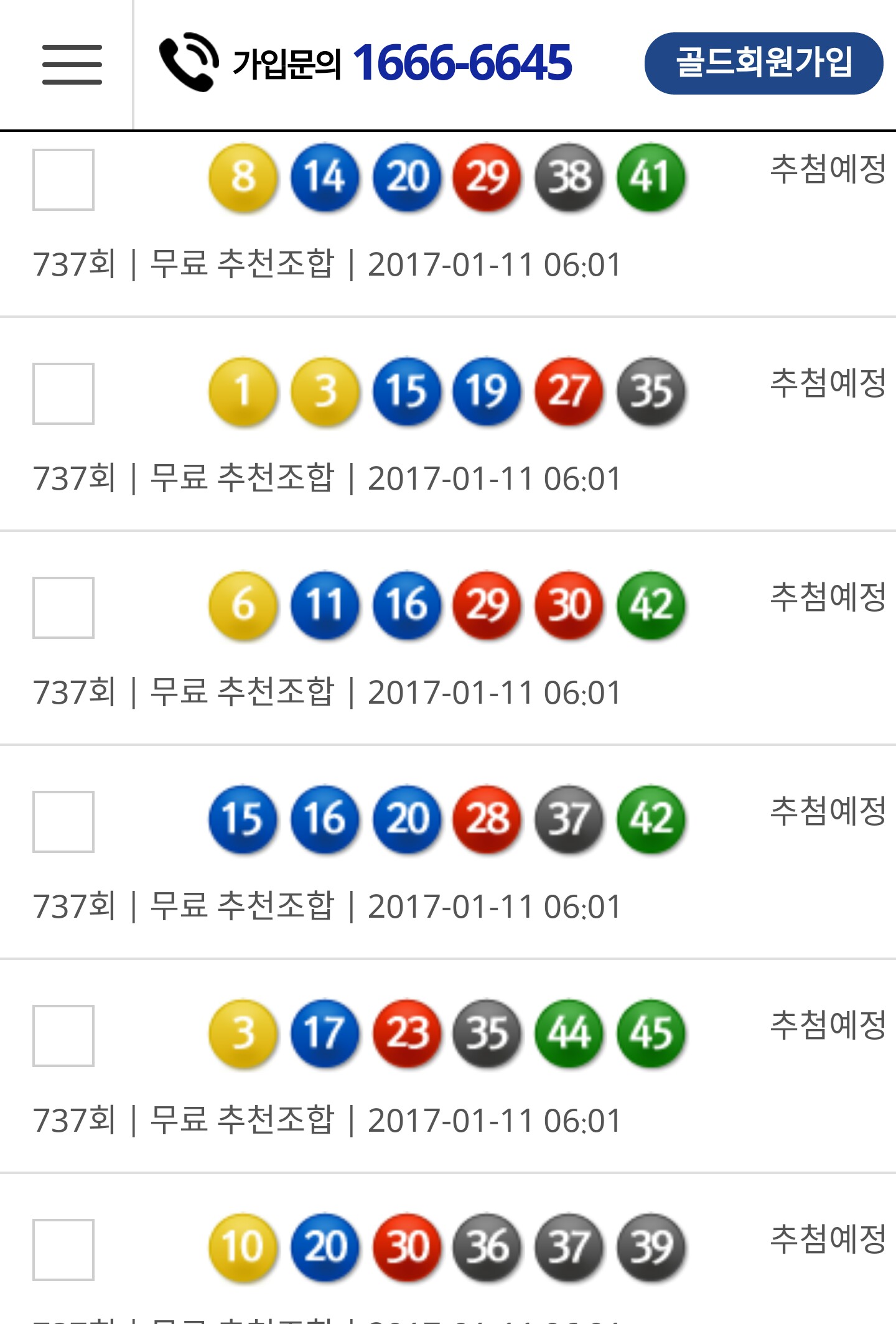
Task: Select the combination 10 20 30 36 37 39
Action: click(x=63, y=1250)
